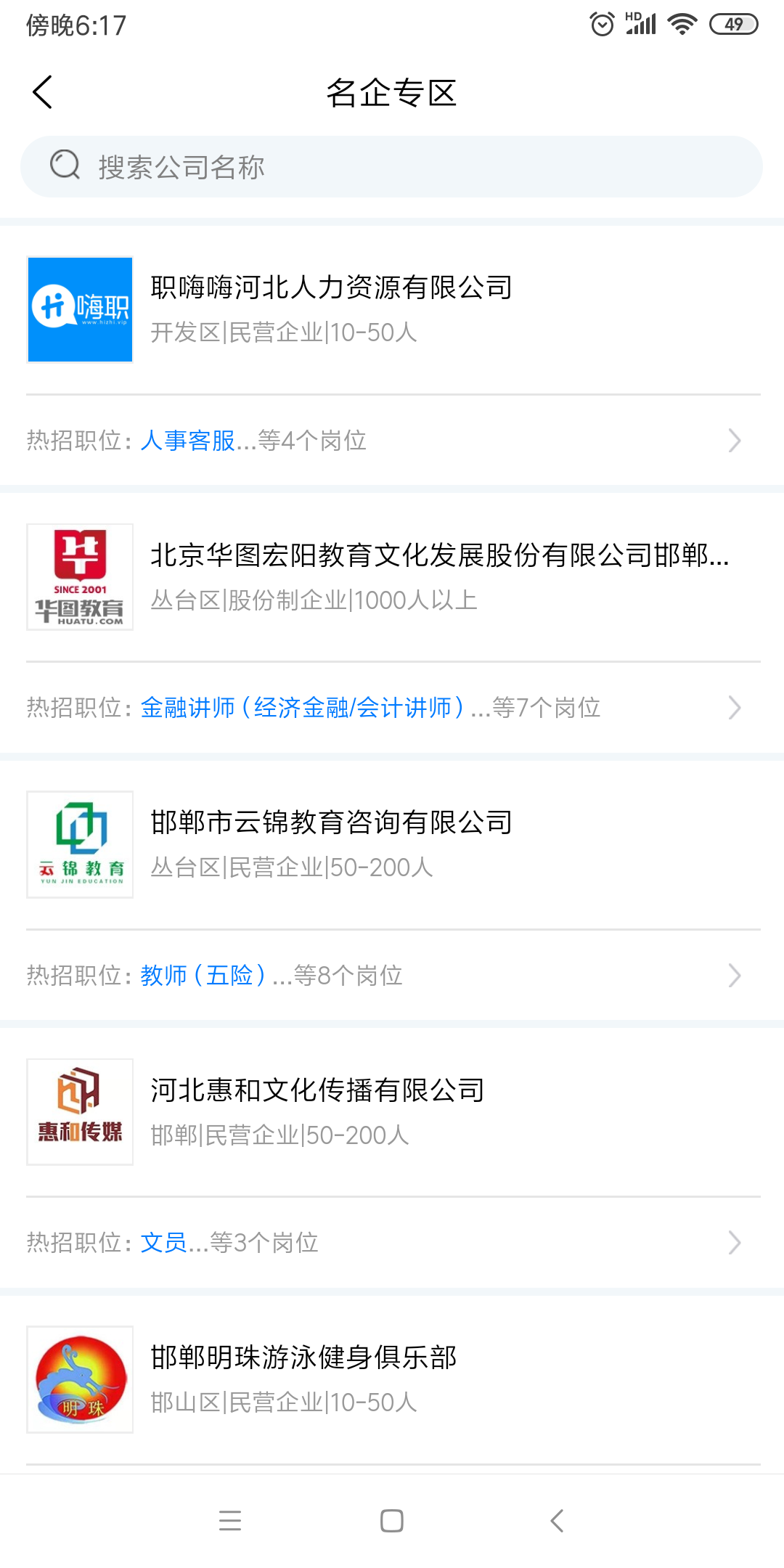The width and height of the screenshot is (784, 1568).
Task: Tap the alarm clock status bar icon
Action: 601,23
